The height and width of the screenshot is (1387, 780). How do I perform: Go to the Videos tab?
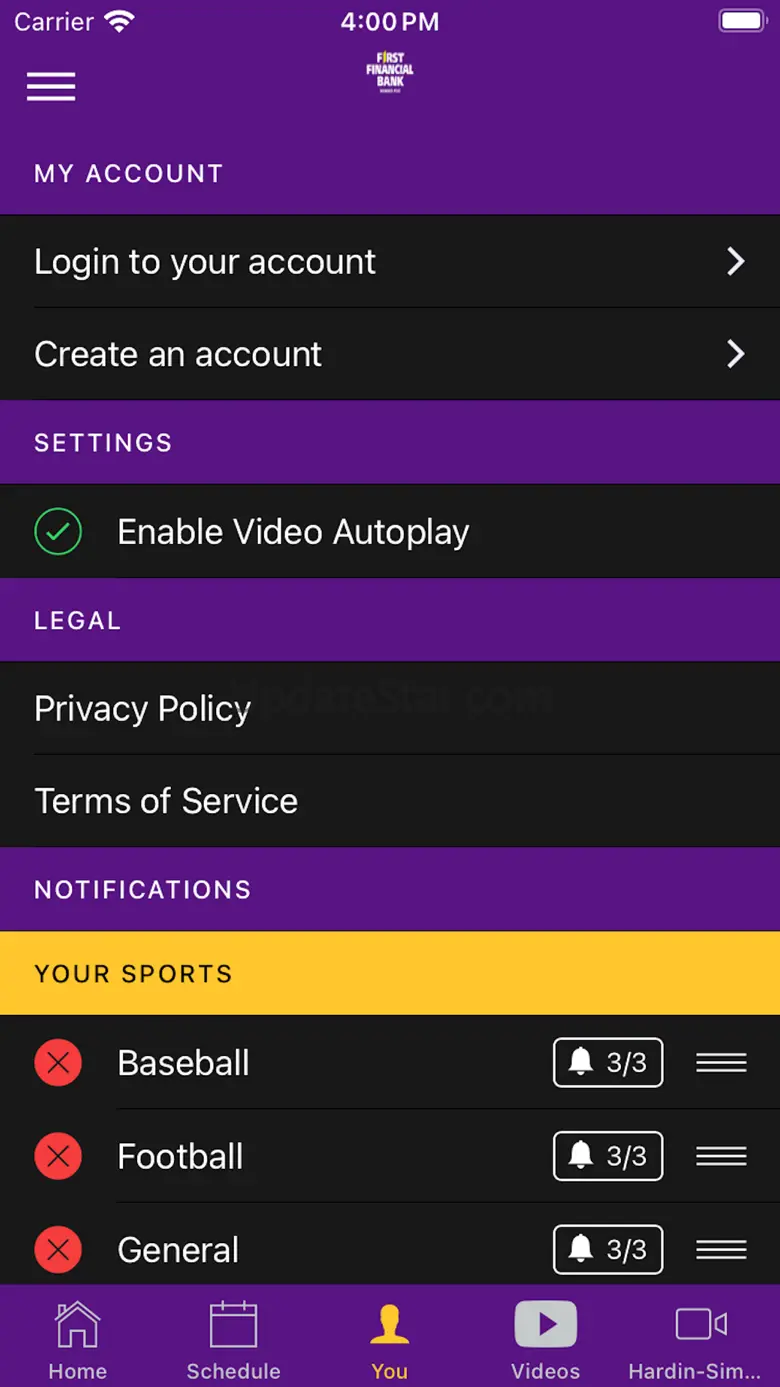point(545,1340)
